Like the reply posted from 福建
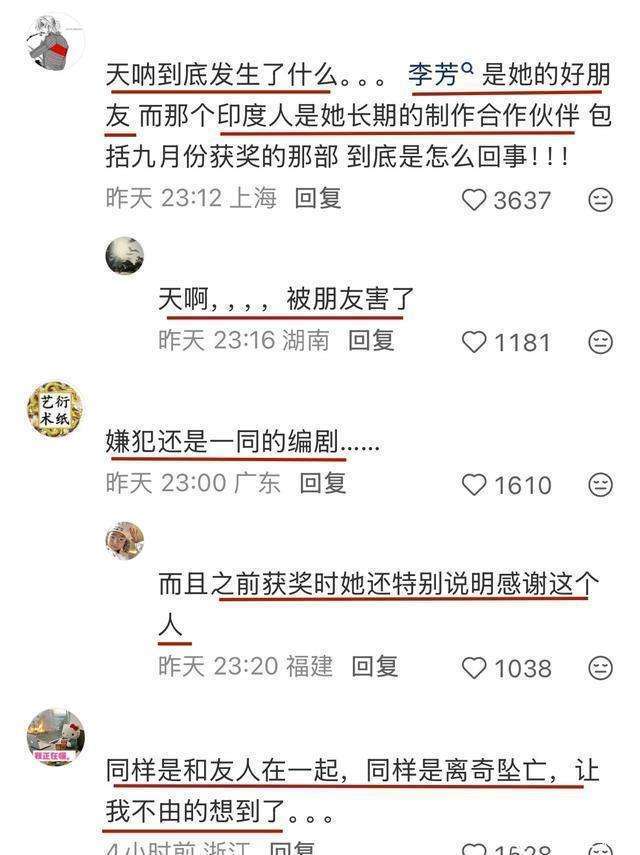Image resolution: width=640 pixels, height=855 pixels. 474,668
